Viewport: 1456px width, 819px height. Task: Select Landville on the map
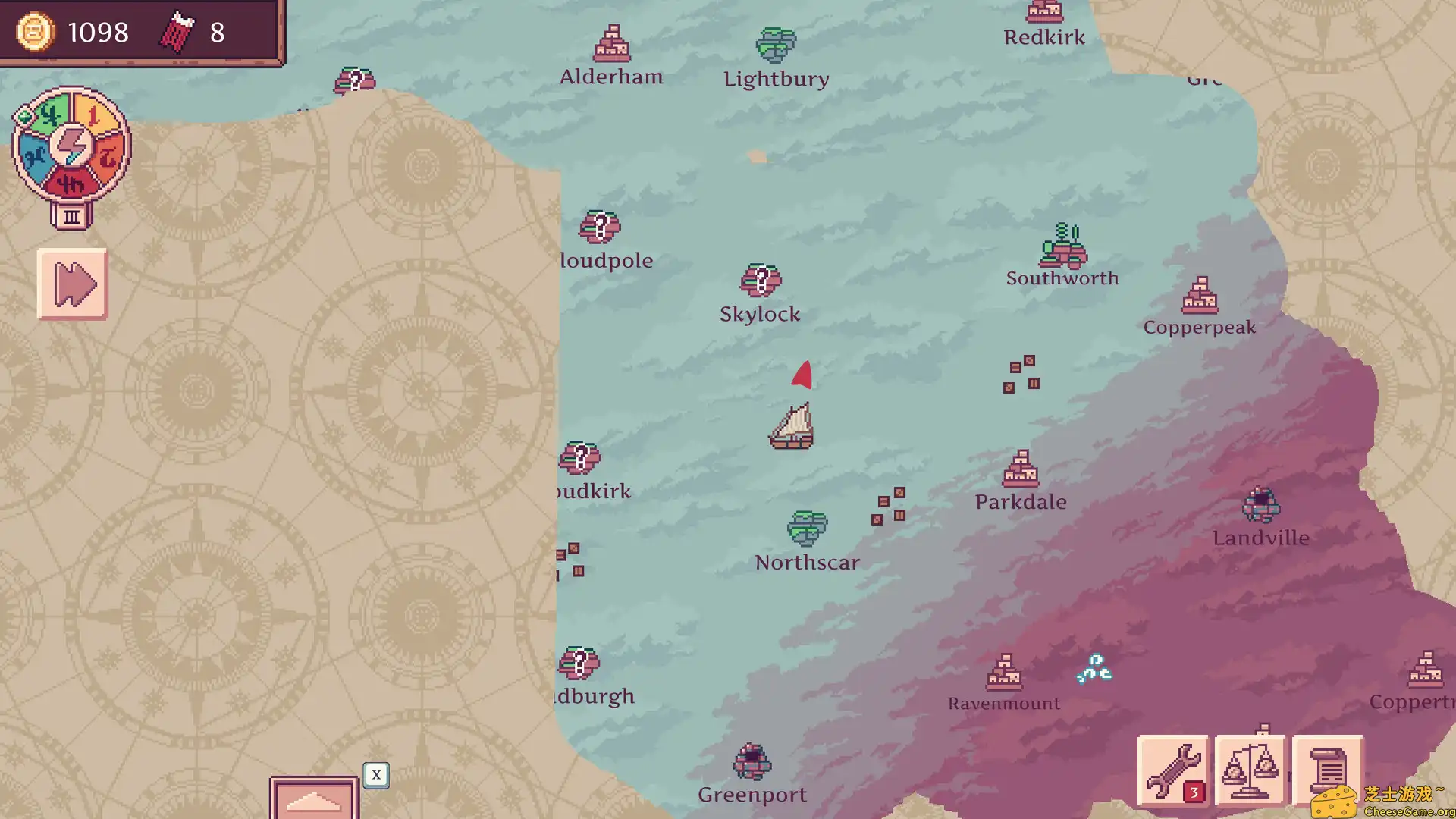(x=1260, y=505)
